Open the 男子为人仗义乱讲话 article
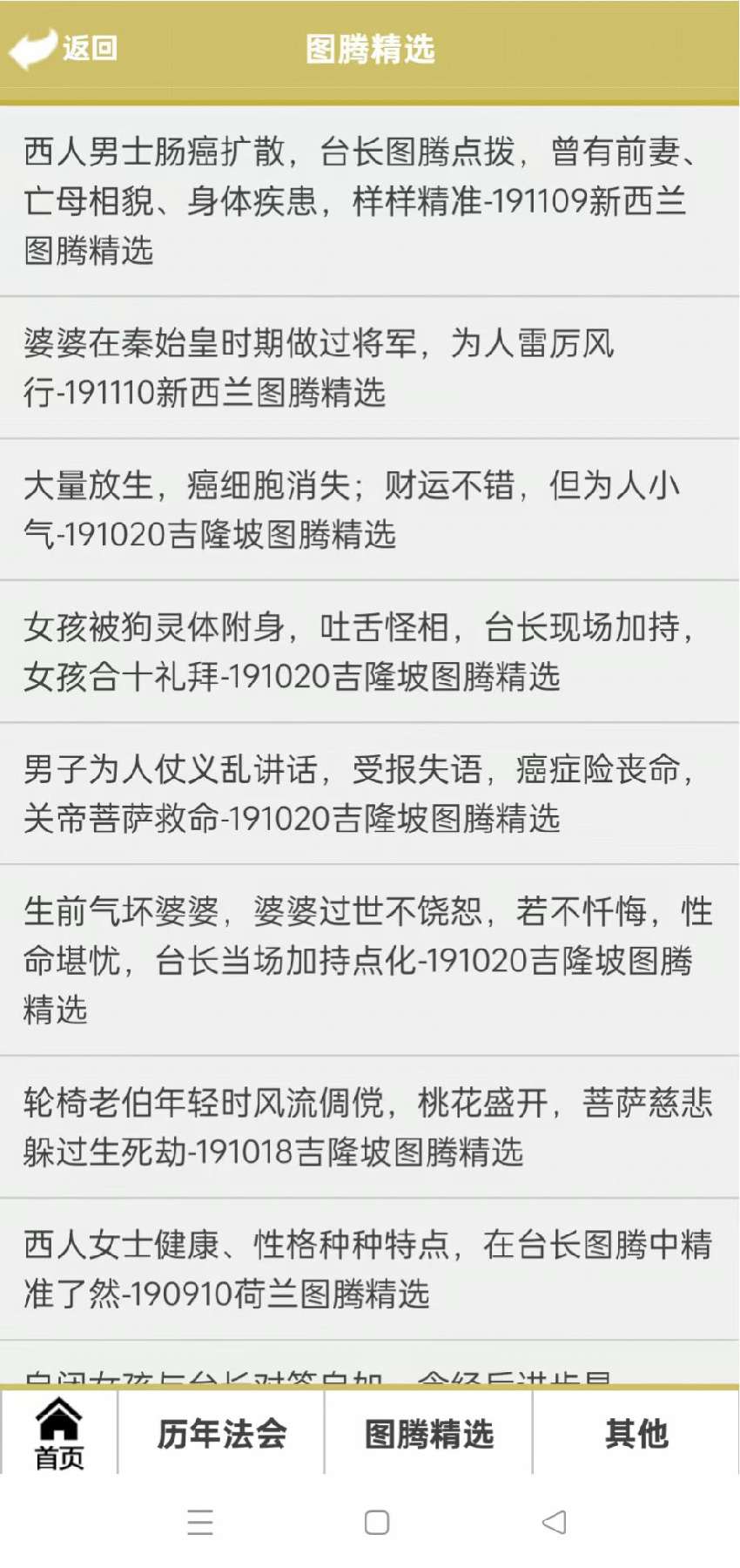This screenshot has height=1568, width=740. [x=370, y=794]
